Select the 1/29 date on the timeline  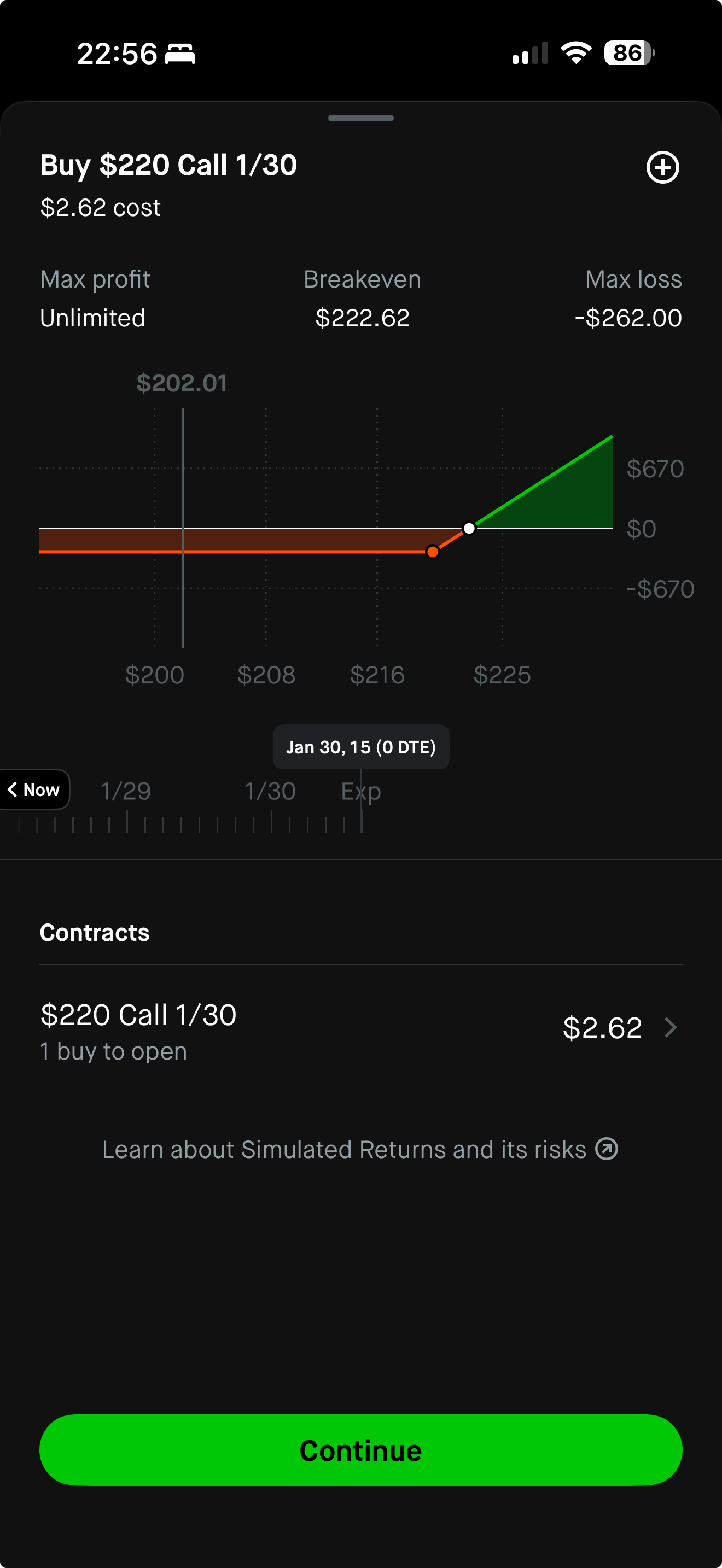(x=126, y=791)
